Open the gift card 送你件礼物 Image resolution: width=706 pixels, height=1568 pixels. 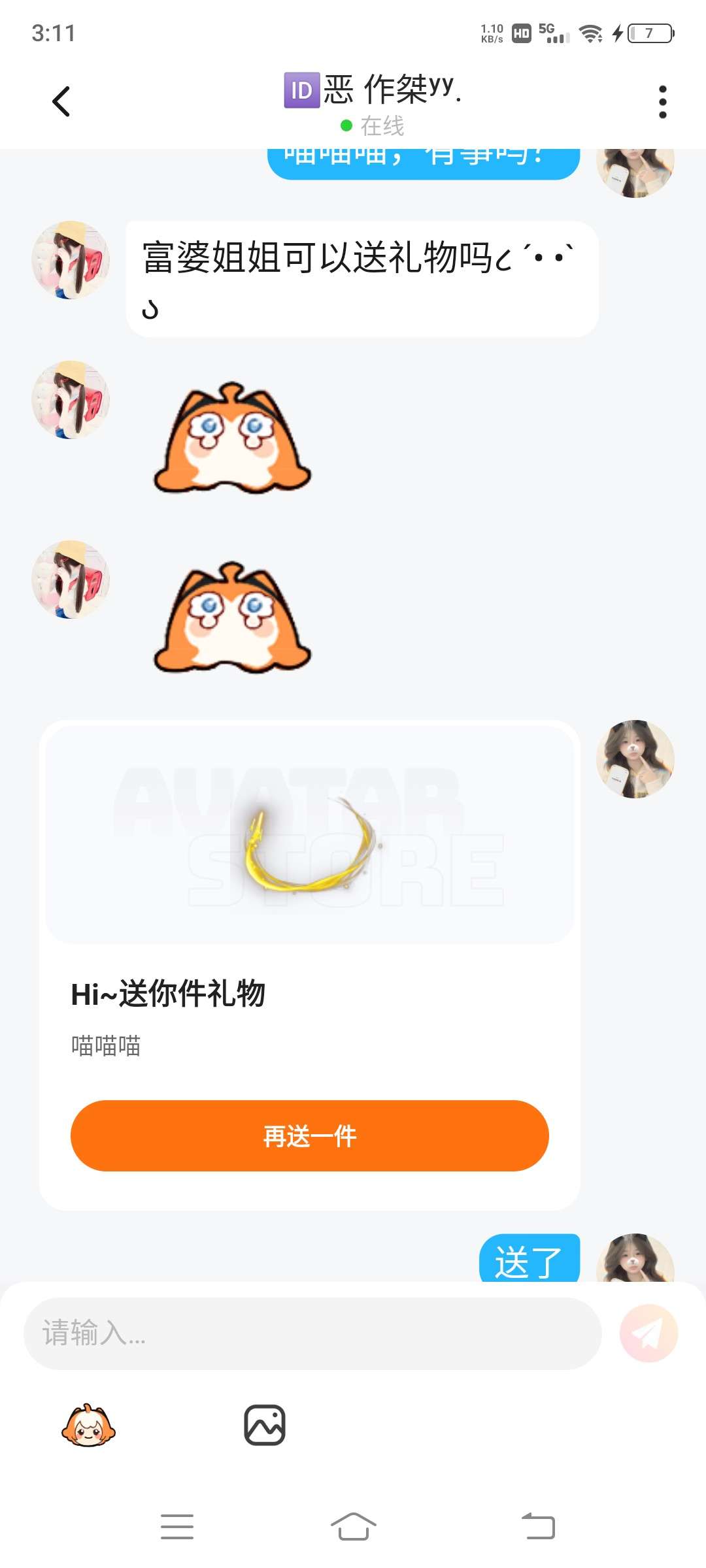coord(309,915)
